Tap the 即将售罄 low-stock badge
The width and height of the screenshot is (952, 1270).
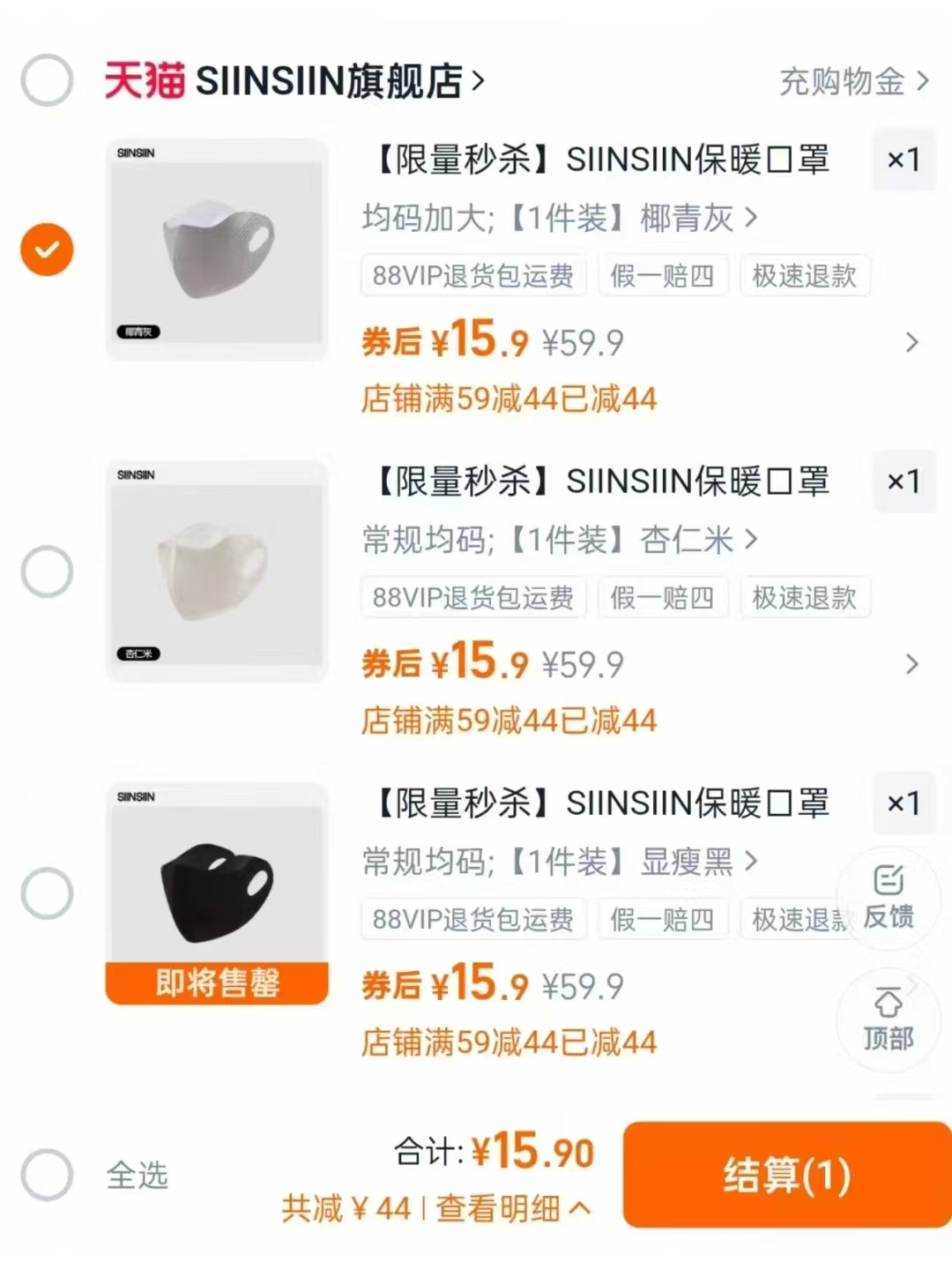[x=215, y=982]
